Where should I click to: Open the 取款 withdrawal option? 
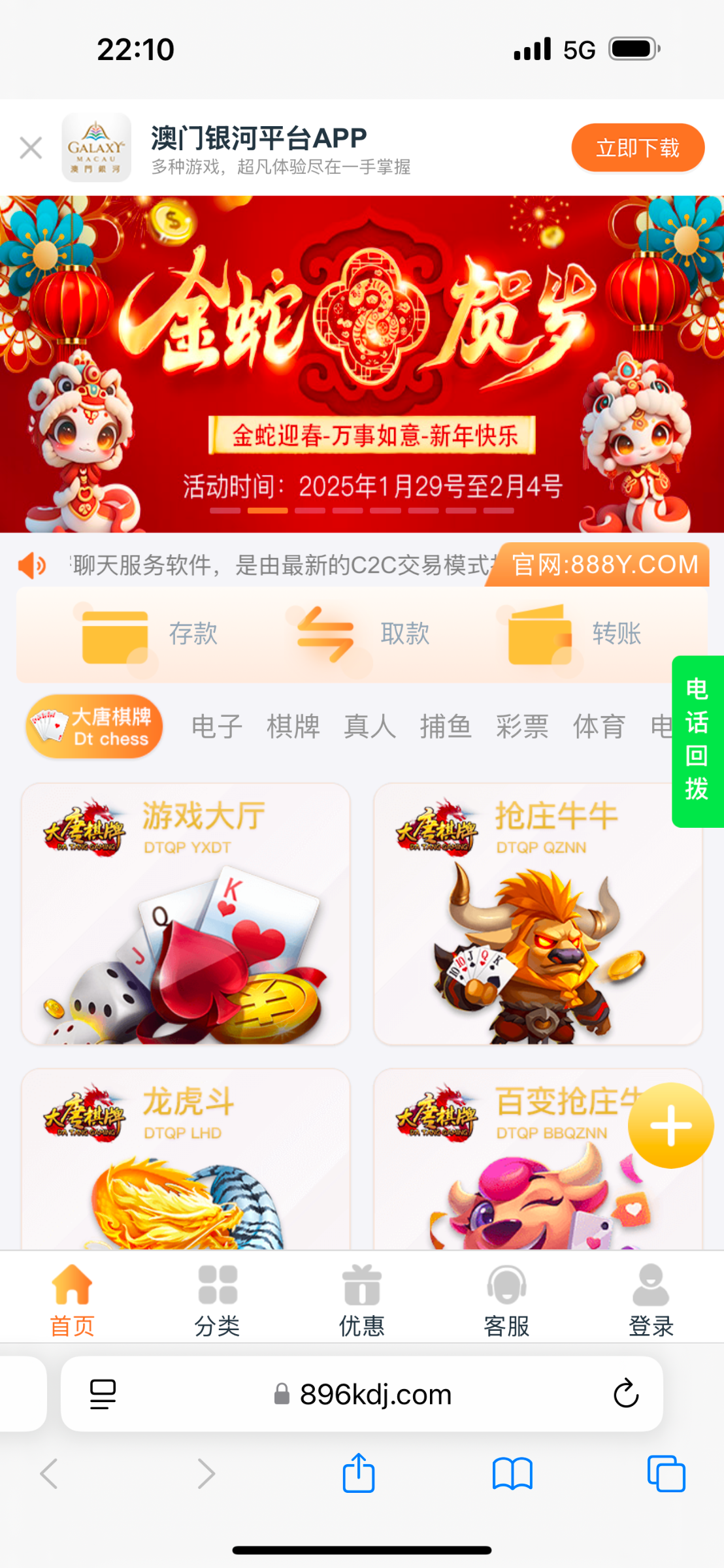pos(362,634)
